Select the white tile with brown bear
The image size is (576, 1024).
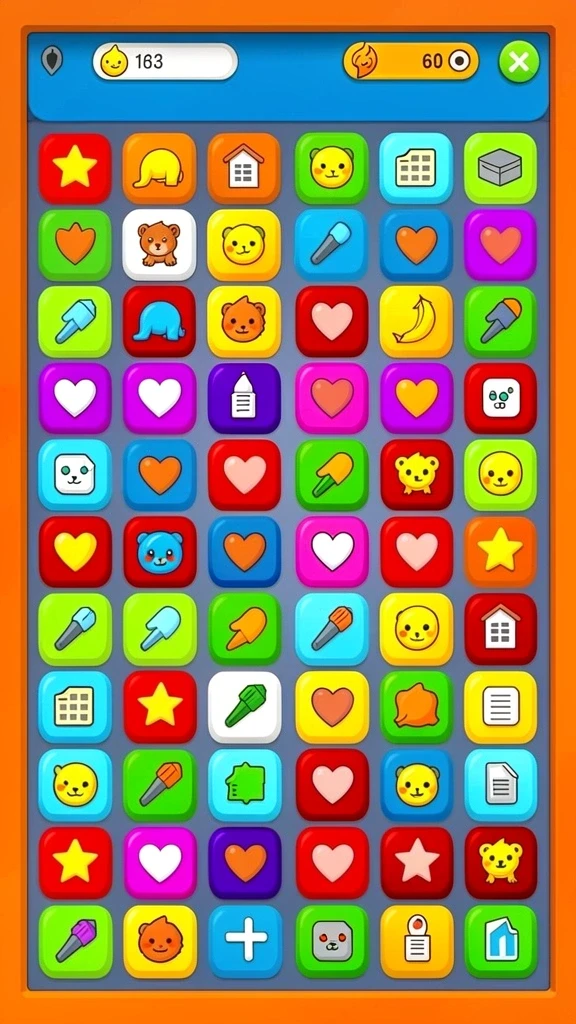click(159, 245)
